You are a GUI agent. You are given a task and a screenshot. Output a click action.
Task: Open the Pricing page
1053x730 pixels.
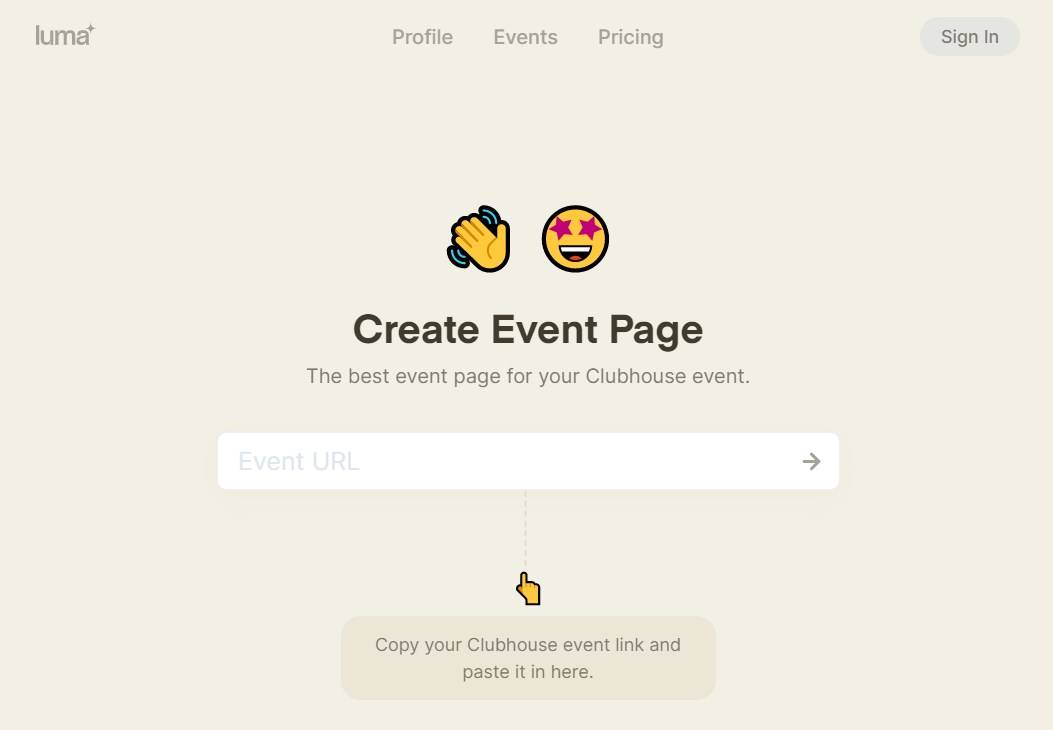(x=630, y=37)
